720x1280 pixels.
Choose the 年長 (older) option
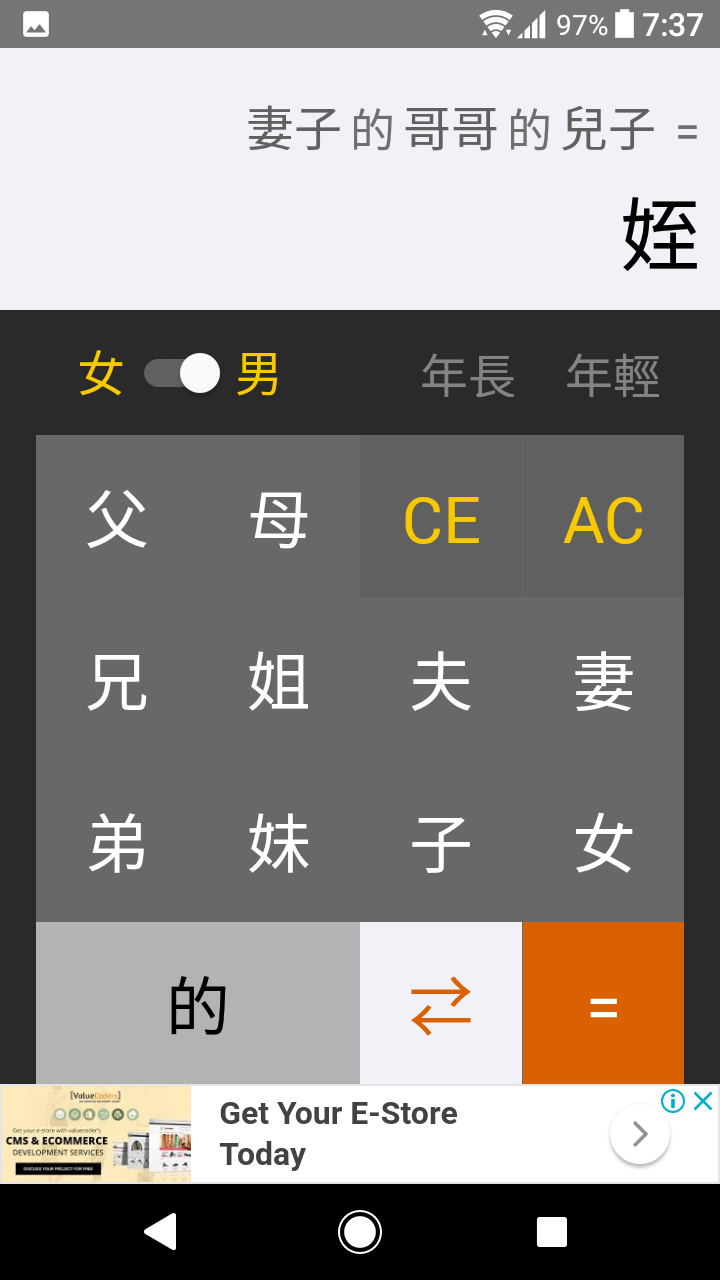pyautogui.click(x=468, y=375)
